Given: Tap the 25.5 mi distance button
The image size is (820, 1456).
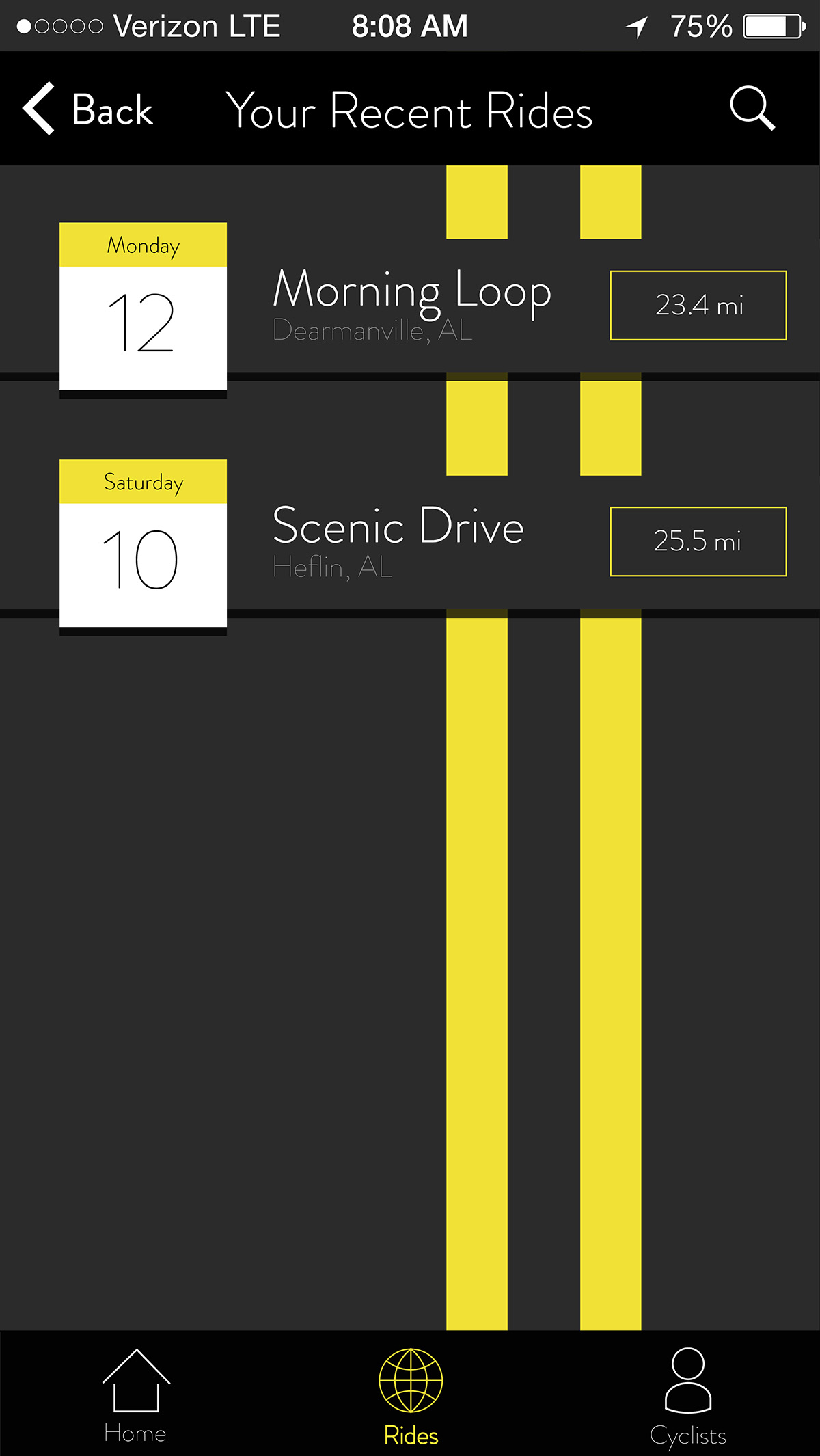Looking at the screenshot, I should click(x=698, y=541).
